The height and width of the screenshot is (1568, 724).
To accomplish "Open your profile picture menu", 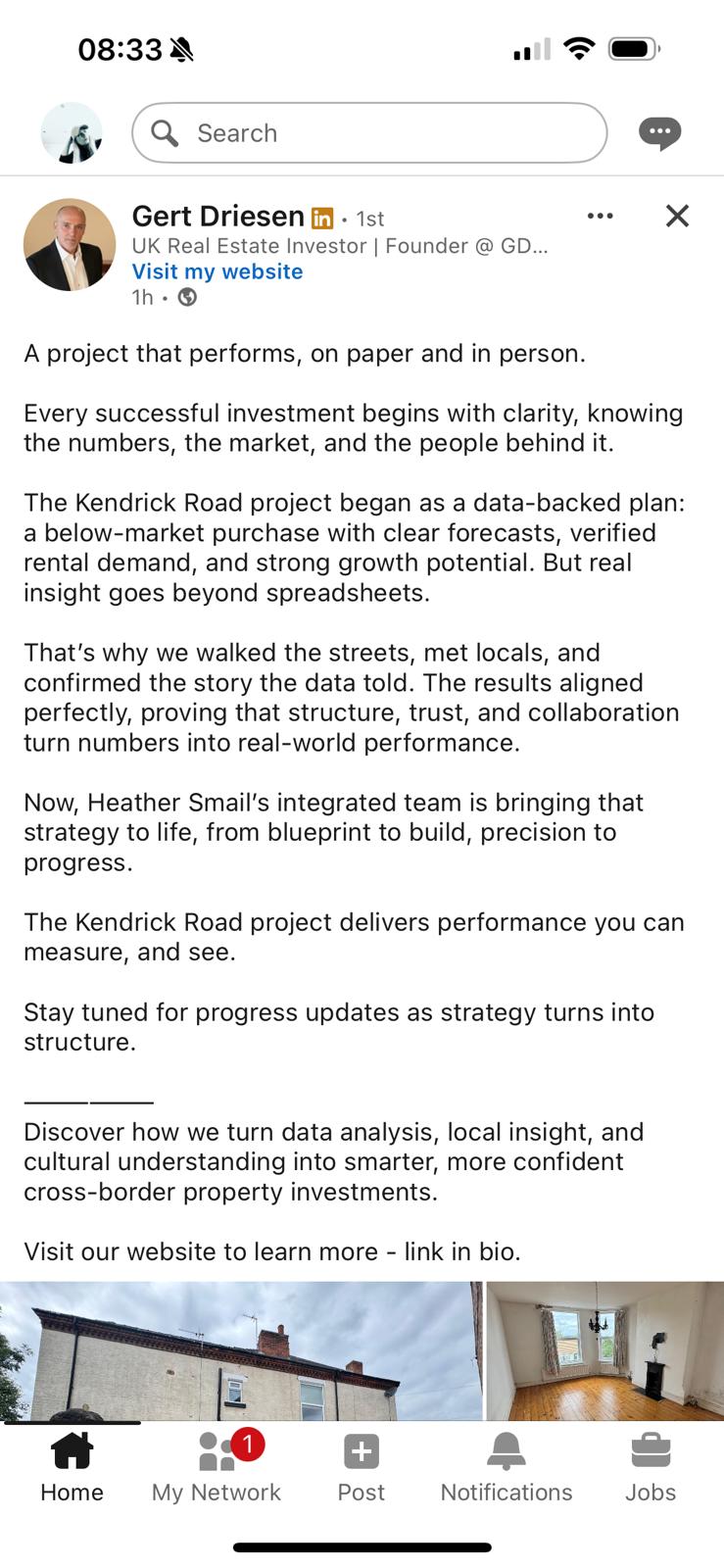I will pyautogui.click(x=72, y=132).
